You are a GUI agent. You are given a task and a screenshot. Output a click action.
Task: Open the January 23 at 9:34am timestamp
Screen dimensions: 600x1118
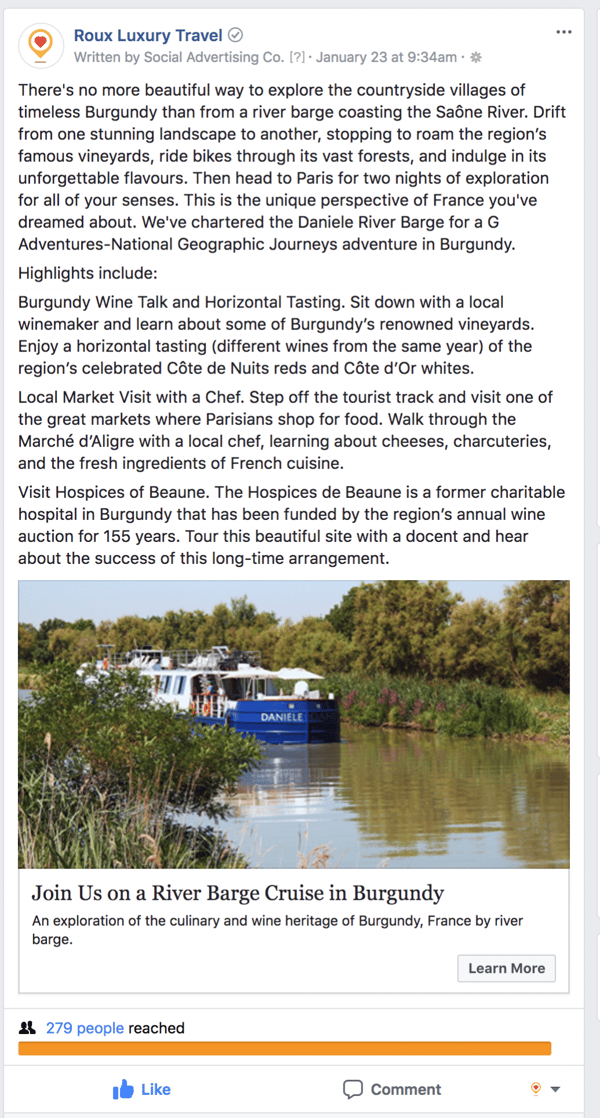[386, 57]
